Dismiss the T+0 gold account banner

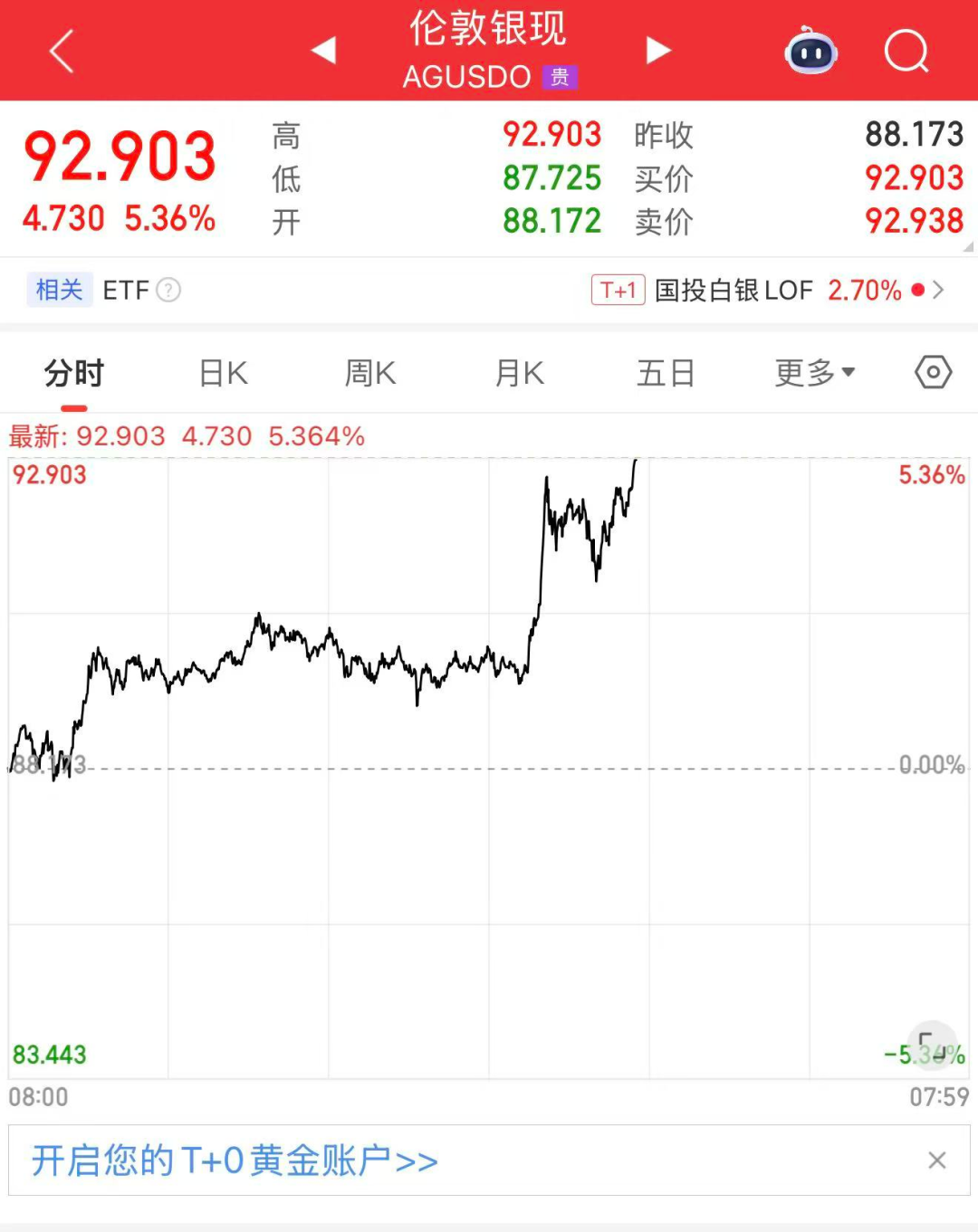point(937,1160)
